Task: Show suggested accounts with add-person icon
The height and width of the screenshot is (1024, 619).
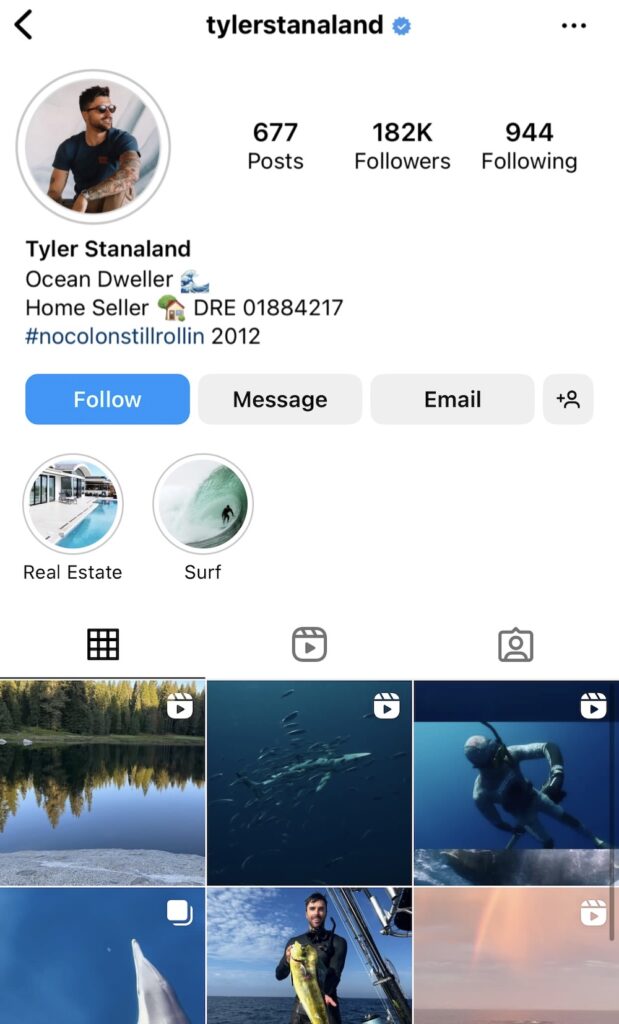Action: click(568, 399)
